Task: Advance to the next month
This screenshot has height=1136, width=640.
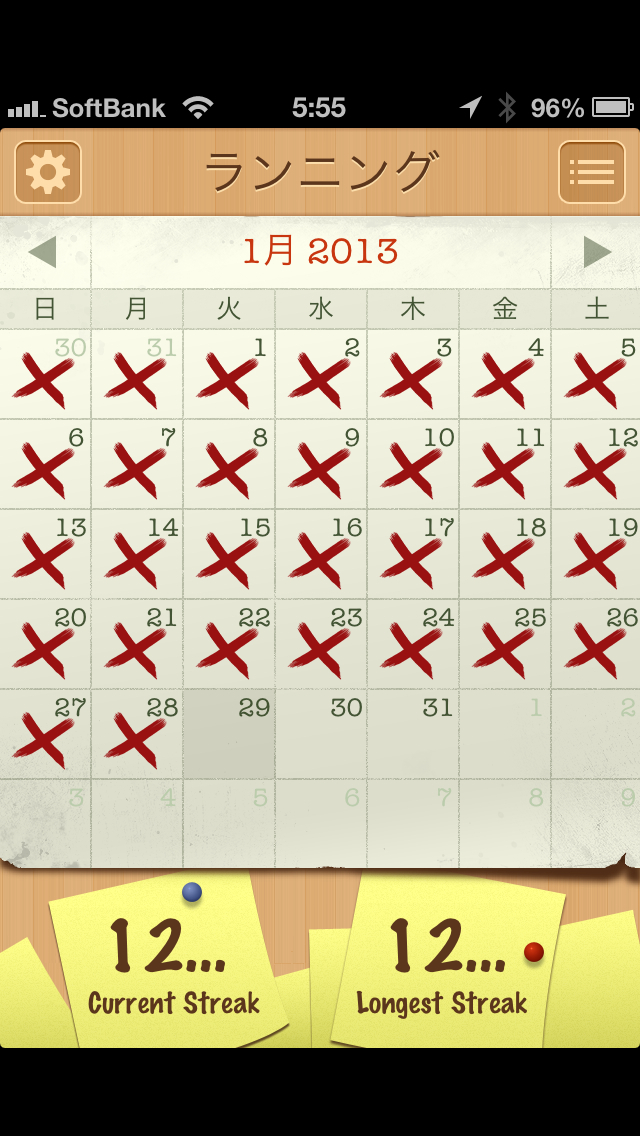Action: click(x=597, y=252)
